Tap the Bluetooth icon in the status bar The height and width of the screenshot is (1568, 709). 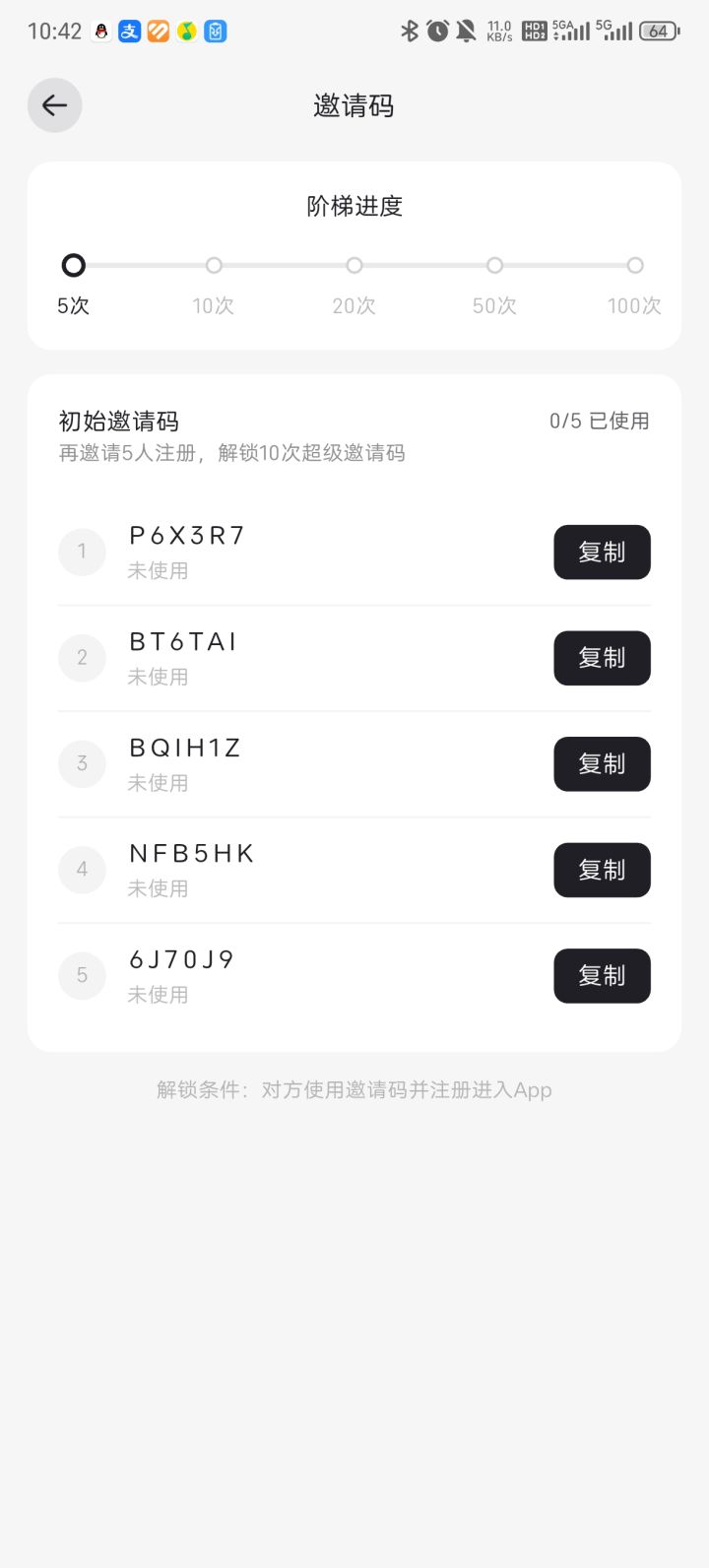click(412, 31)
